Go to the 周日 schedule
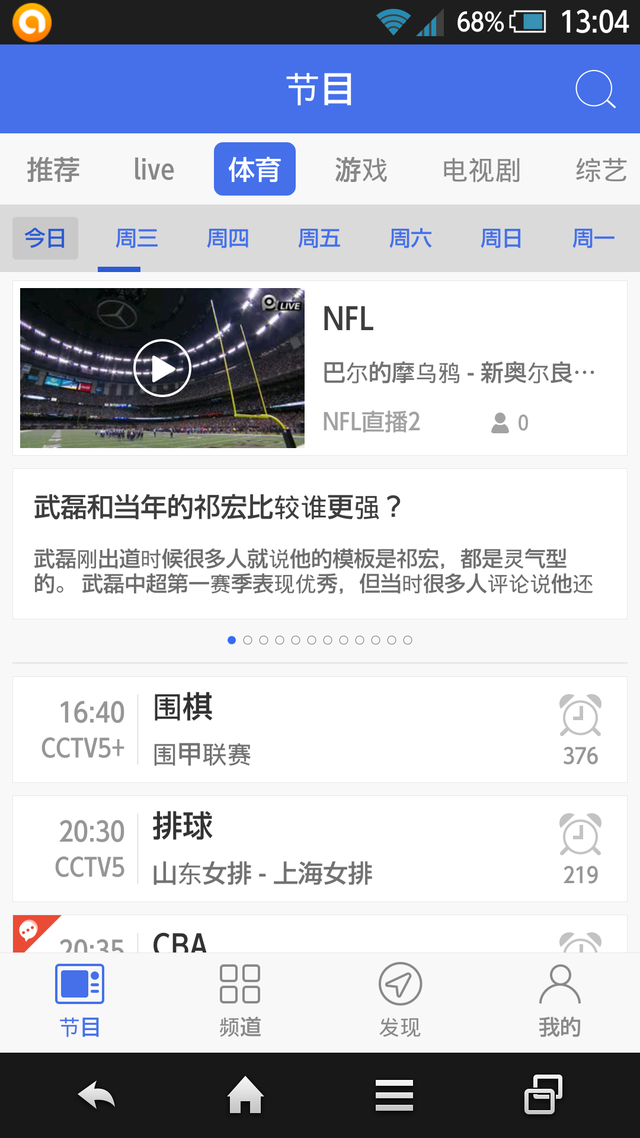The width and height of the screenshot is (640, 1138). click(x=501, y=238)
